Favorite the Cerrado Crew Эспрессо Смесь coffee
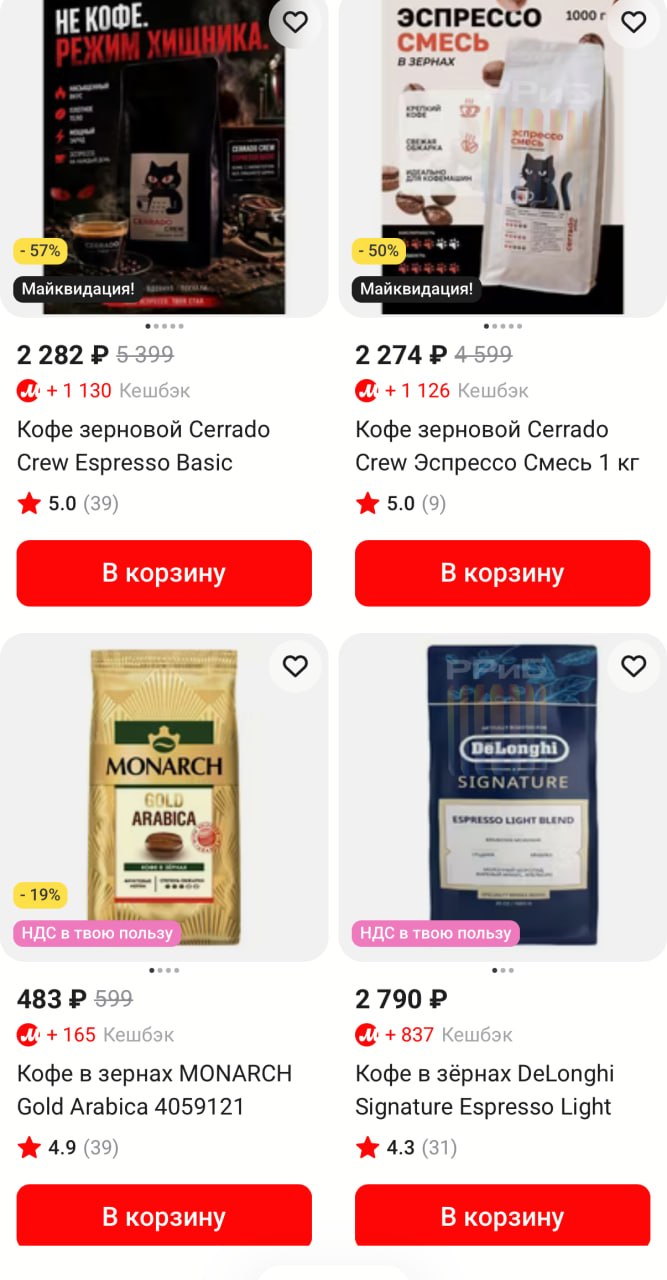The width and height of the screenshot is (667, 1280). point(634,23)
